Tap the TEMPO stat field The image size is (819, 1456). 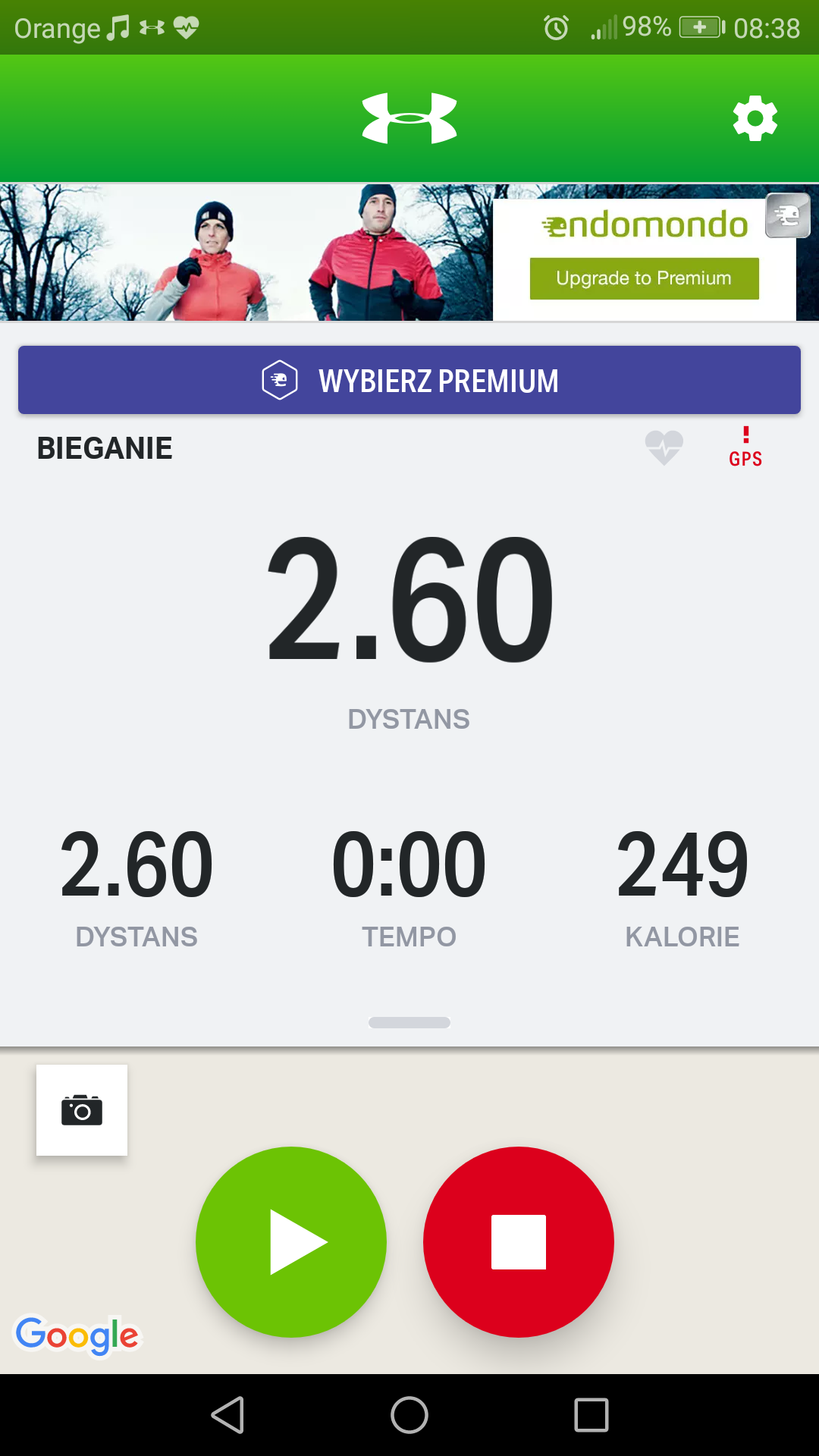409,887
